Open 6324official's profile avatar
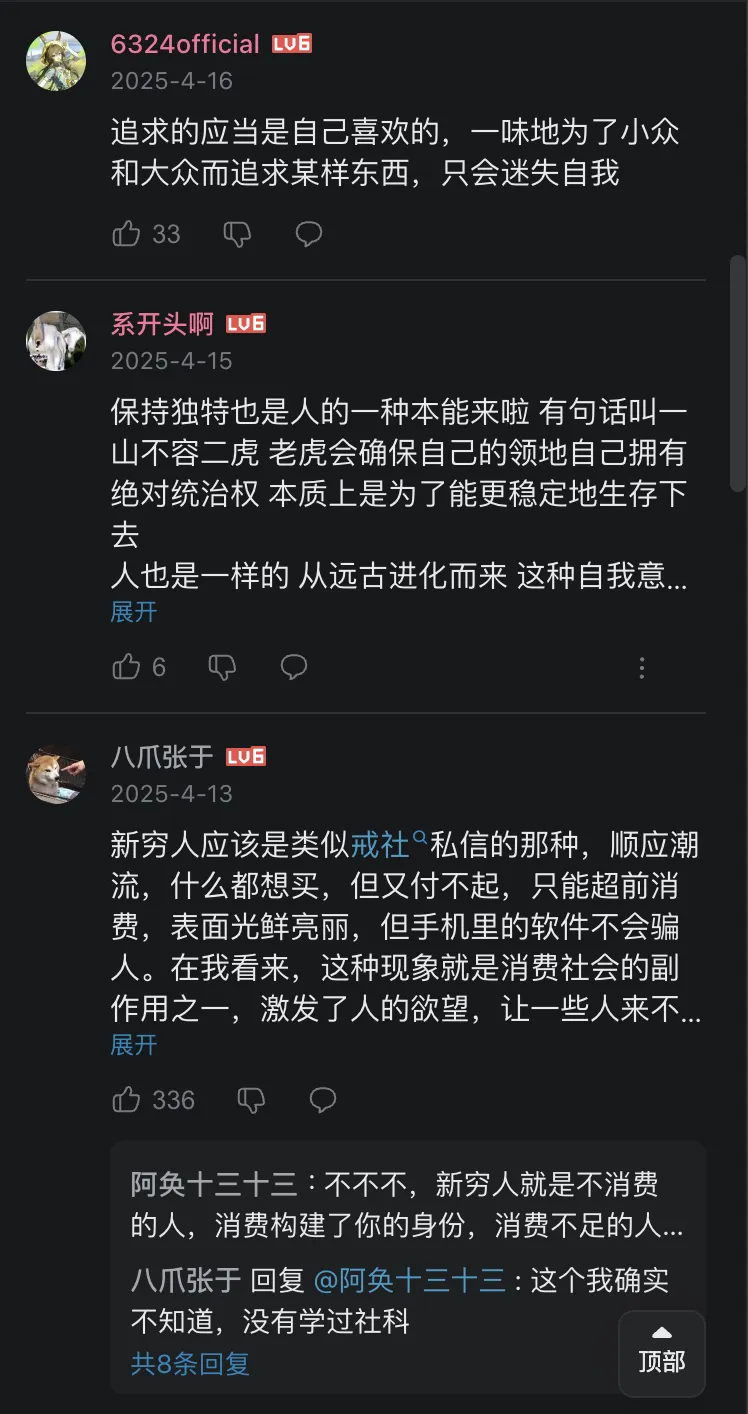748x1414 pixels. 56,60
